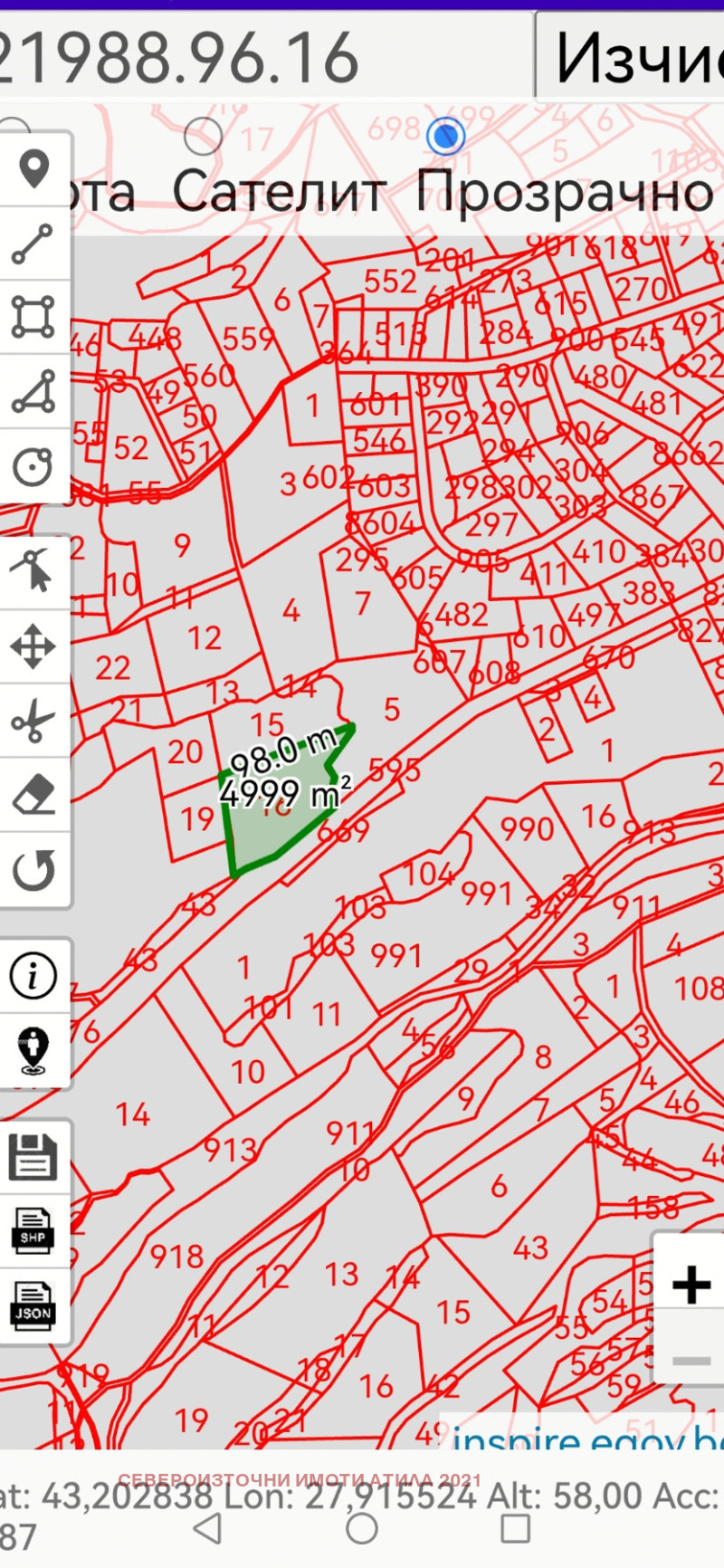Go back using system back button
The width and height of the screenshot is (724, 1568).
click(208, 1529)
